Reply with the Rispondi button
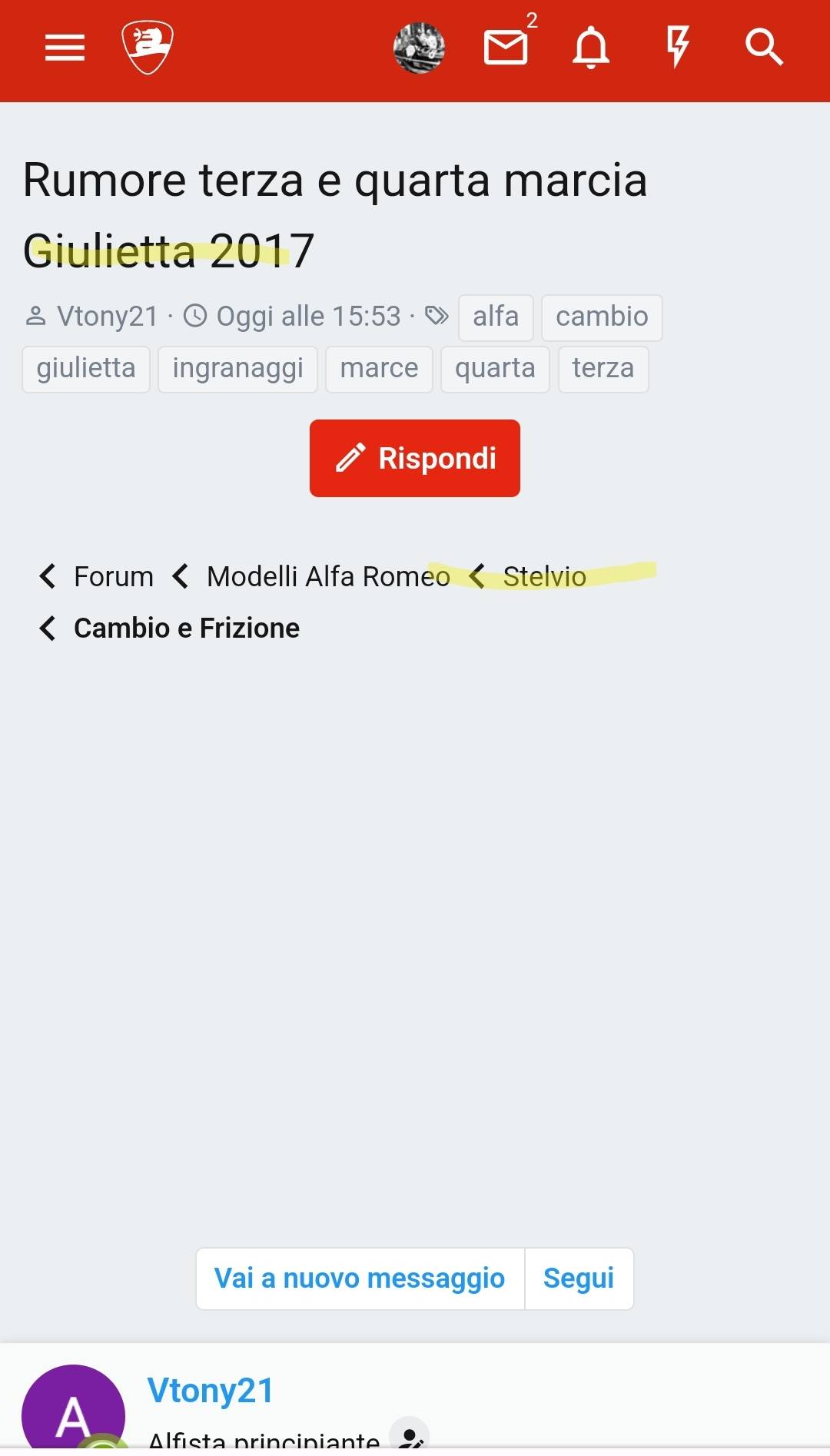830x1456 pixels. (415, 458)
